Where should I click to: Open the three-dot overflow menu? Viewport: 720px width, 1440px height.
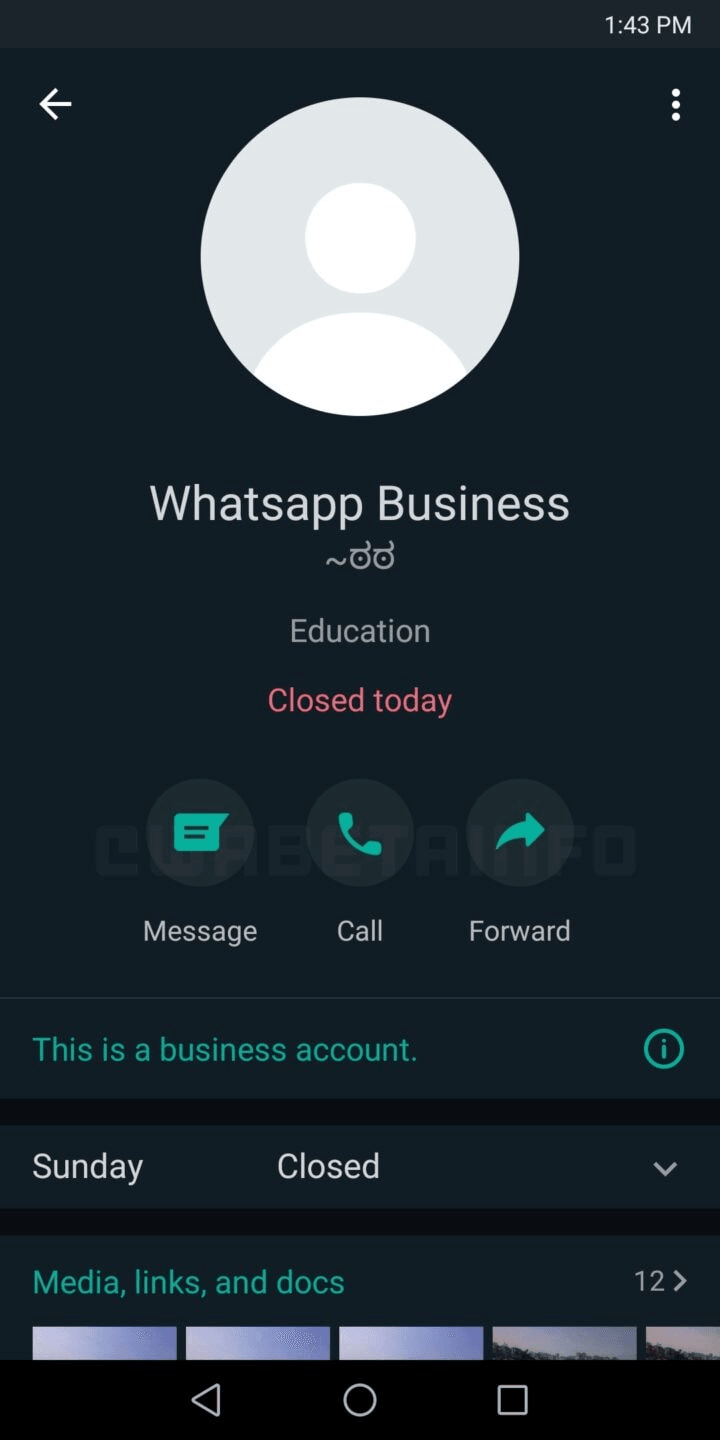tap(676, 104)
